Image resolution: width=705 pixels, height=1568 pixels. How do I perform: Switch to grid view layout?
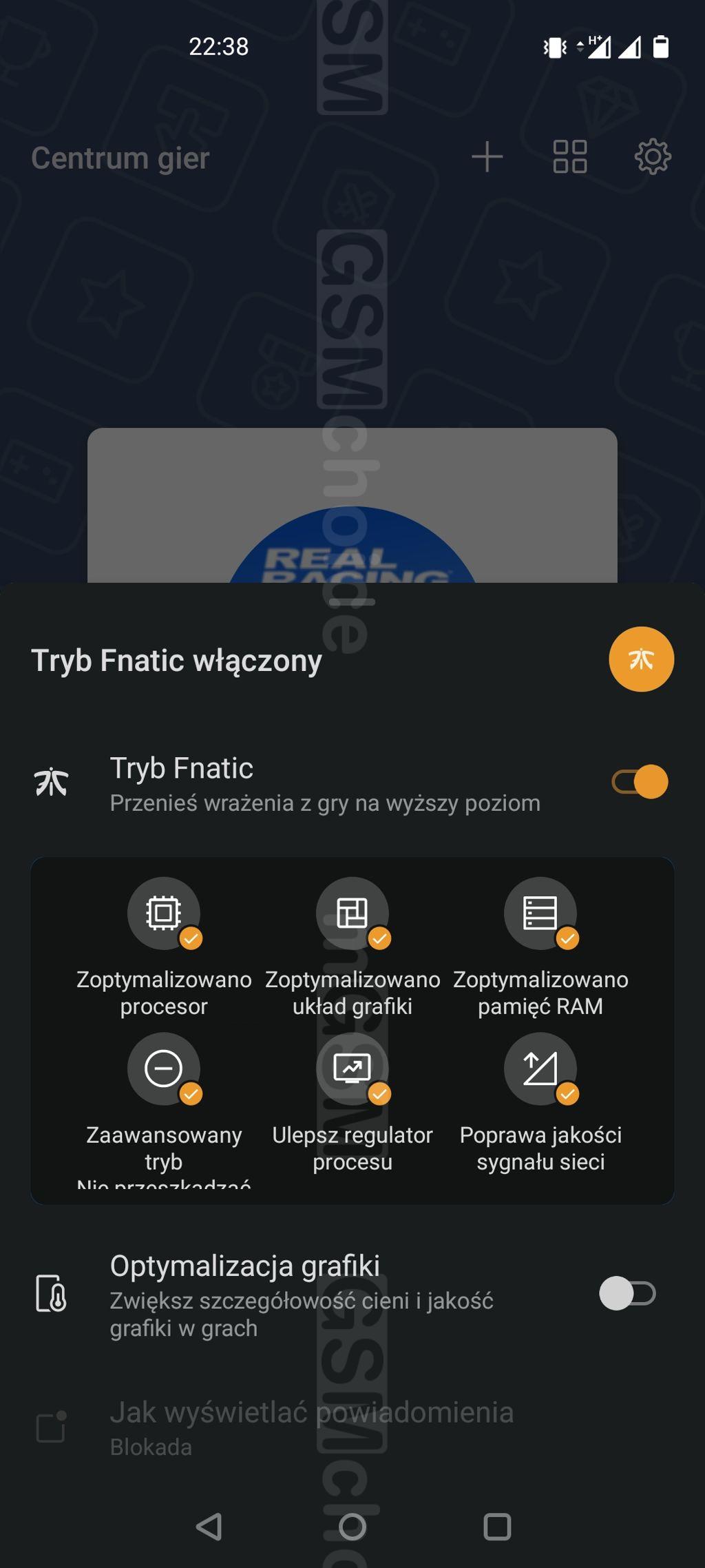(x=570, y=157)
